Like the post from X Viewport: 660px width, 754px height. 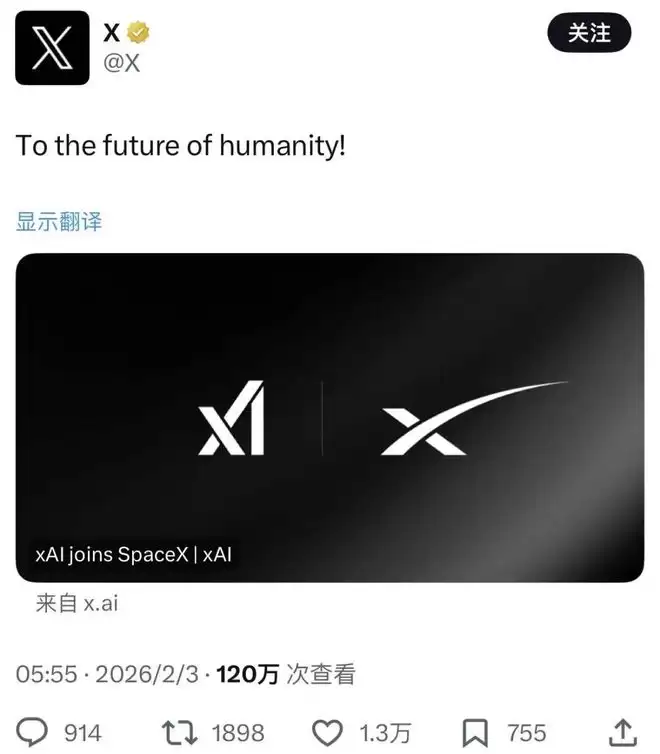pyautogui.click(x=329, y=732)
